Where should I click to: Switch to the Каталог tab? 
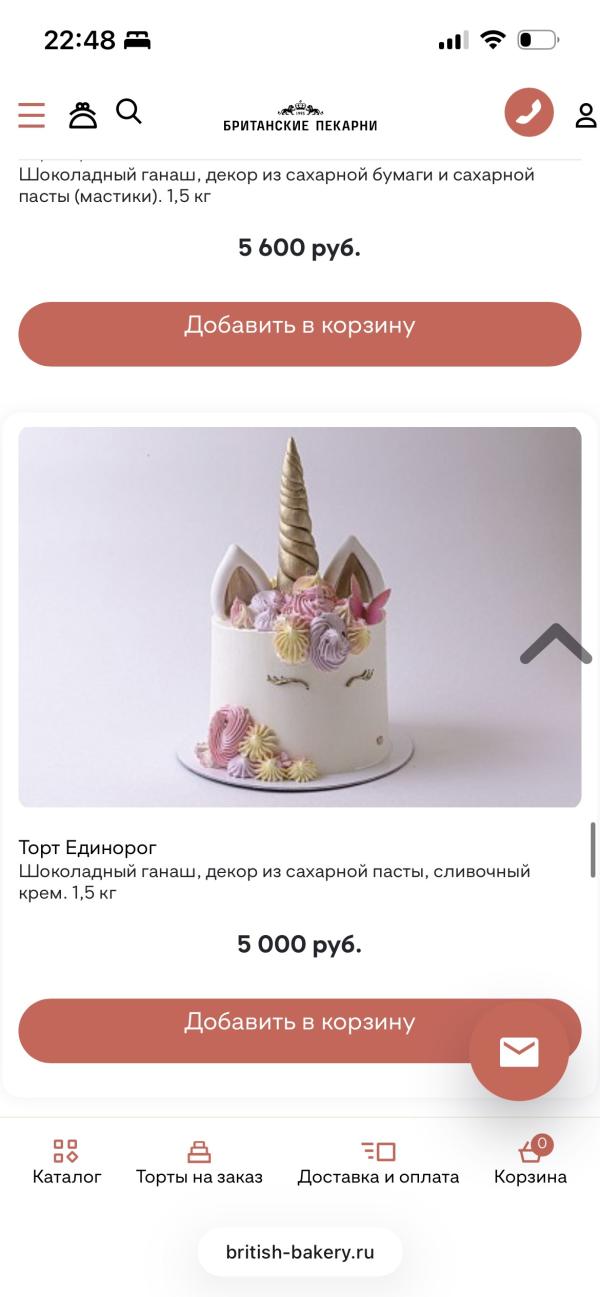tap(67, 1163)
